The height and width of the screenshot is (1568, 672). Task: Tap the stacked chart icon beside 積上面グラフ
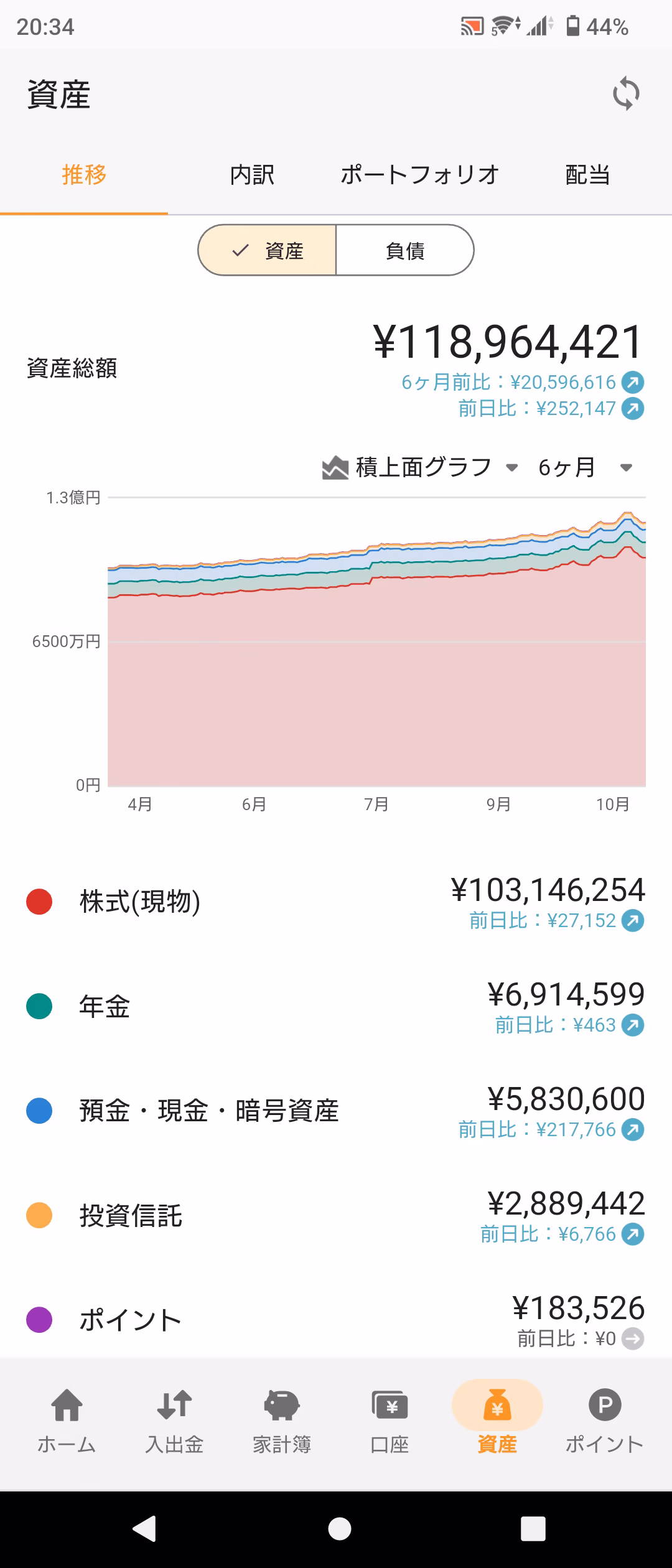pyautogui.click(x=335, y=468)
